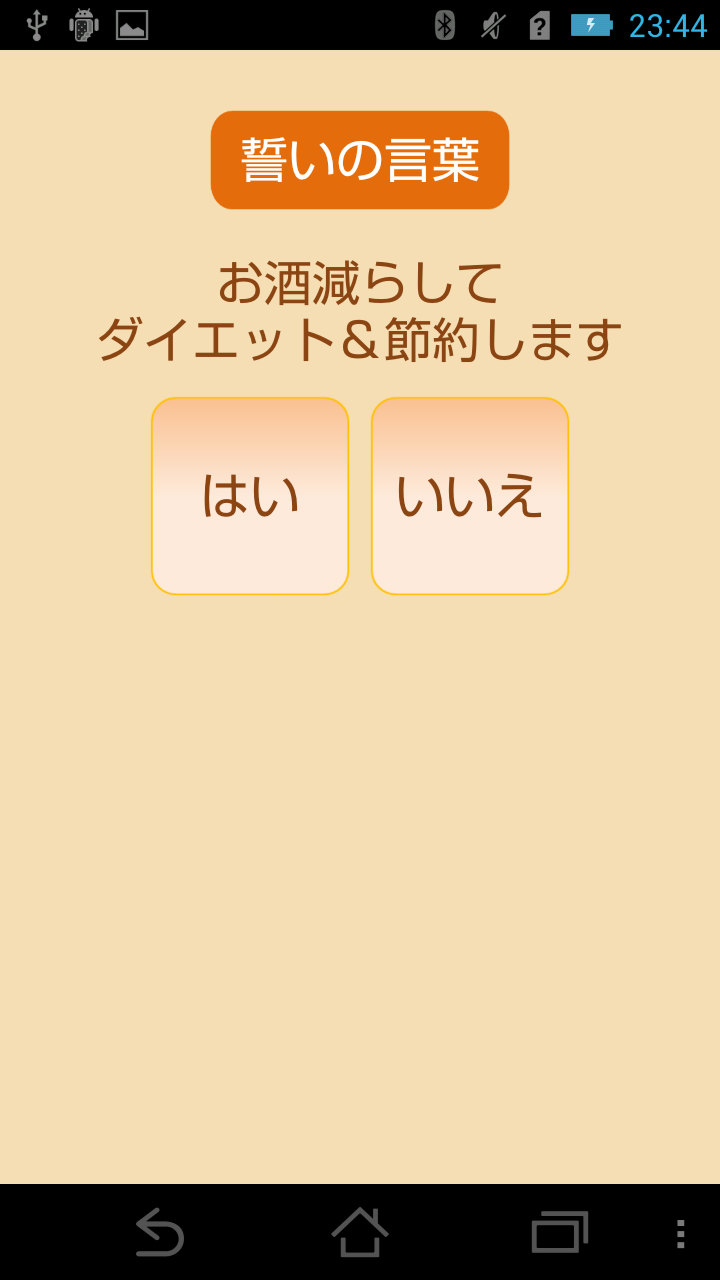
Task: Tap the はい button
Action: (250, 496)
